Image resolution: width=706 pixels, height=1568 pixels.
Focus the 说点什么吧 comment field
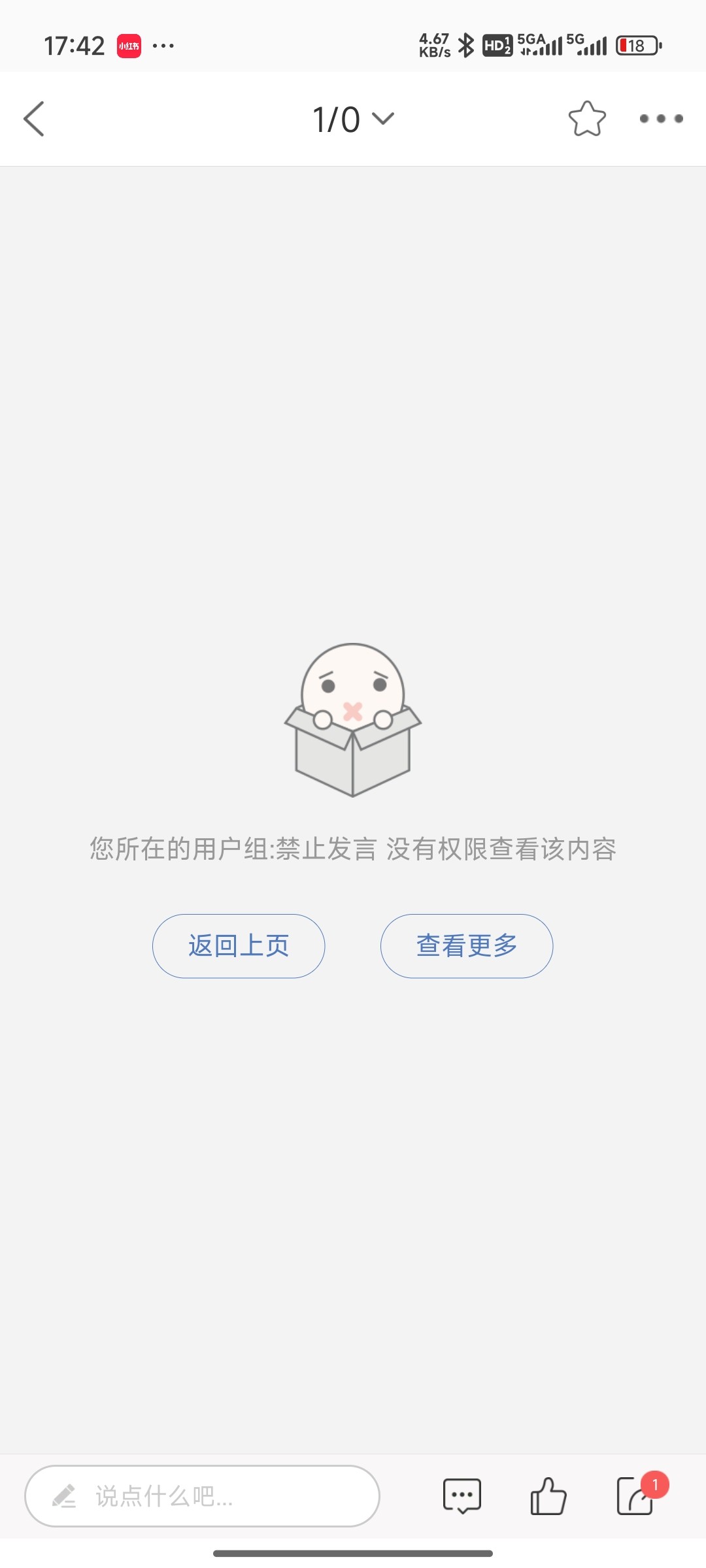[203, 1495]
